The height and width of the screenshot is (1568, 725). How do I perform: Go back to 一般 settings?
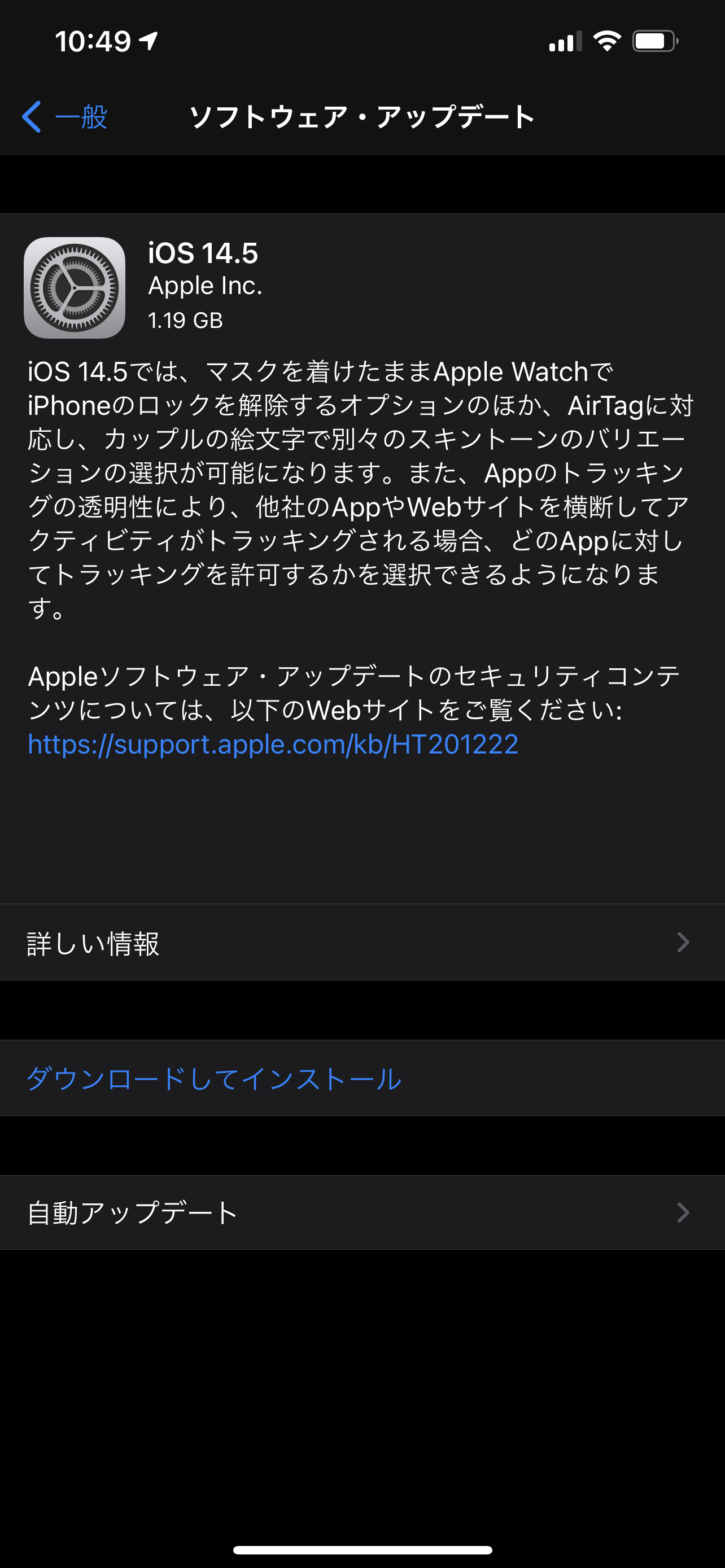click(x=65, y=116)
